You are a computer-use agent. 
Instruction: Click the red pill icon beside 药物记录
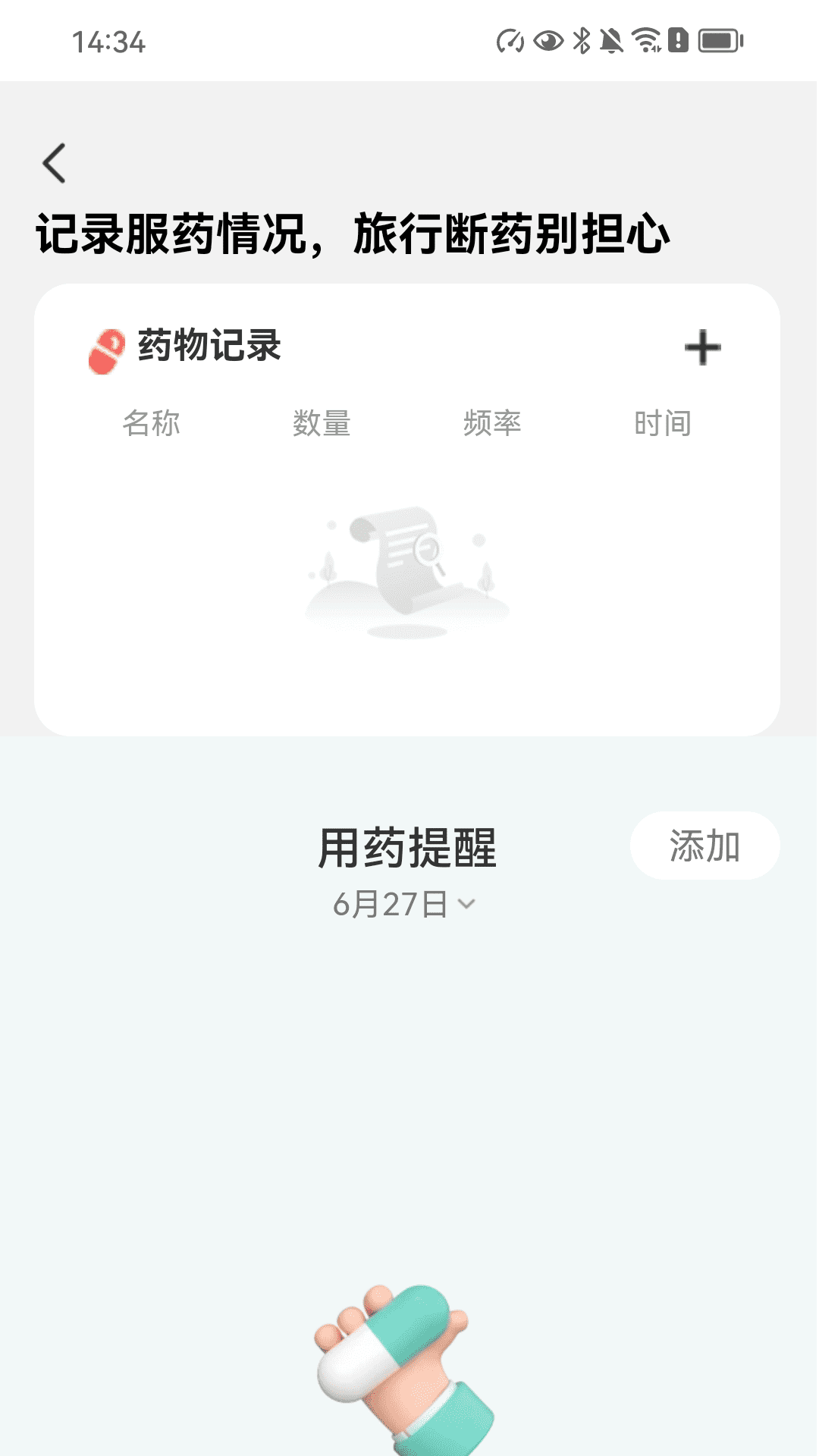106,348
